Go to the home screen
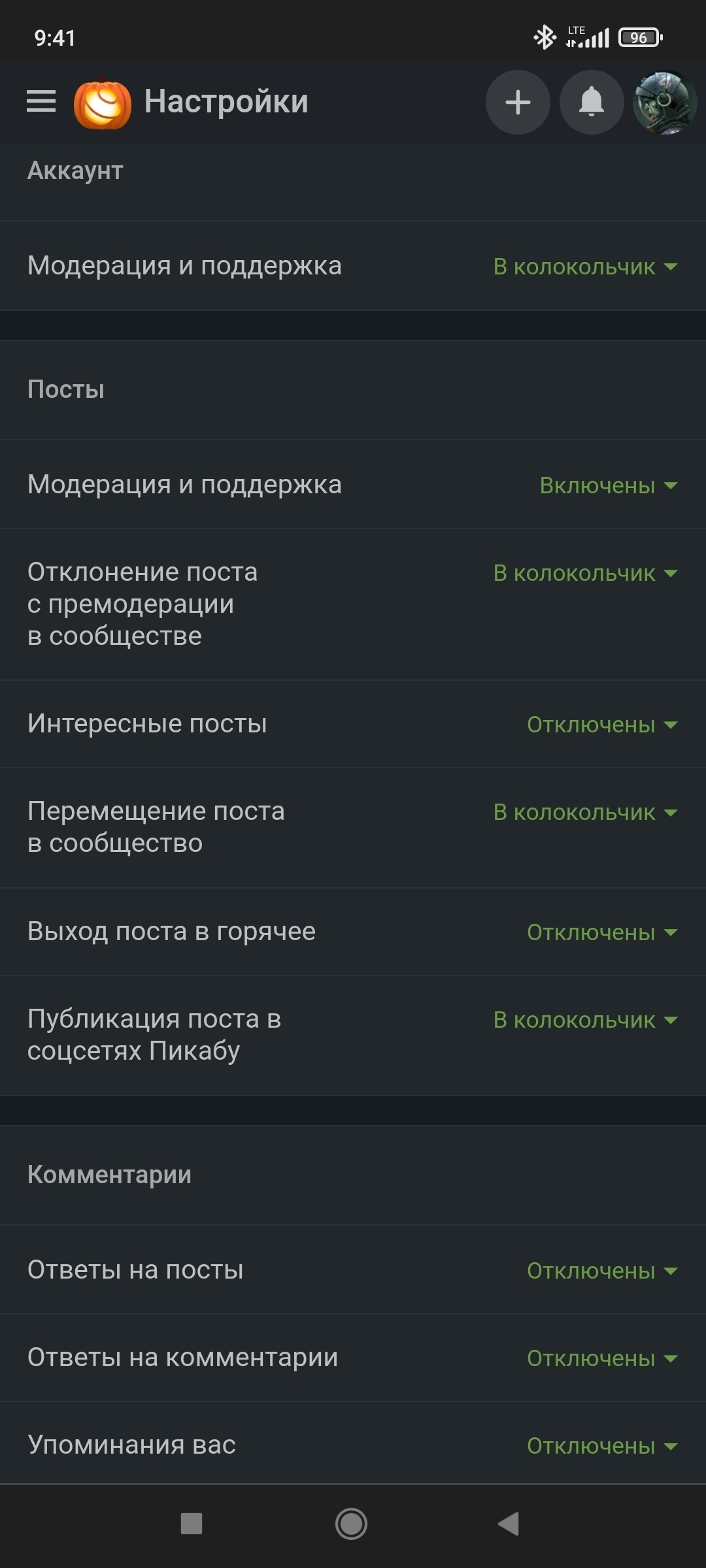706x1568 pixels. [352, 1524]
